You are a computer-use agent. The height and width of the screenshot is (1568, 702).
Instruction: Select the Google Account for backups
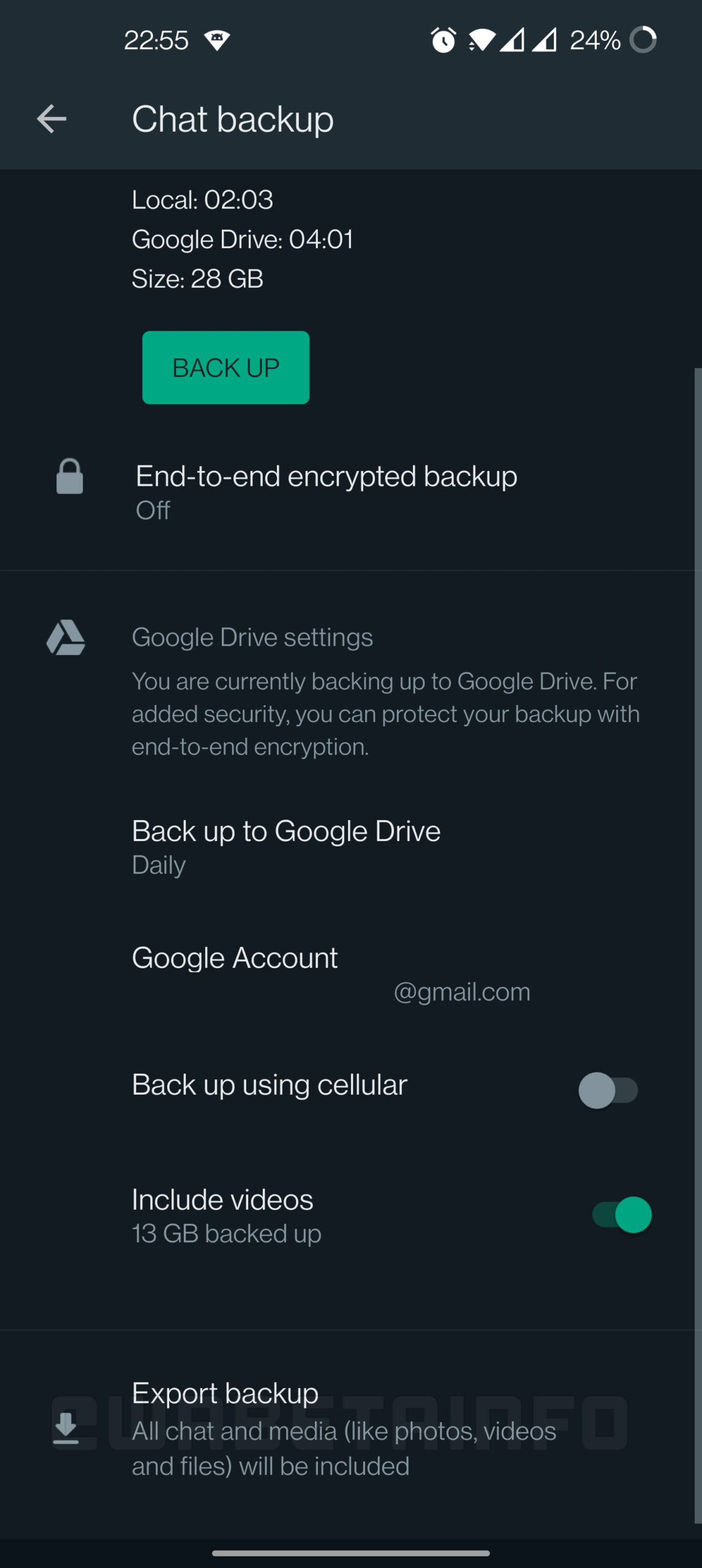click(x=331, y=974)
